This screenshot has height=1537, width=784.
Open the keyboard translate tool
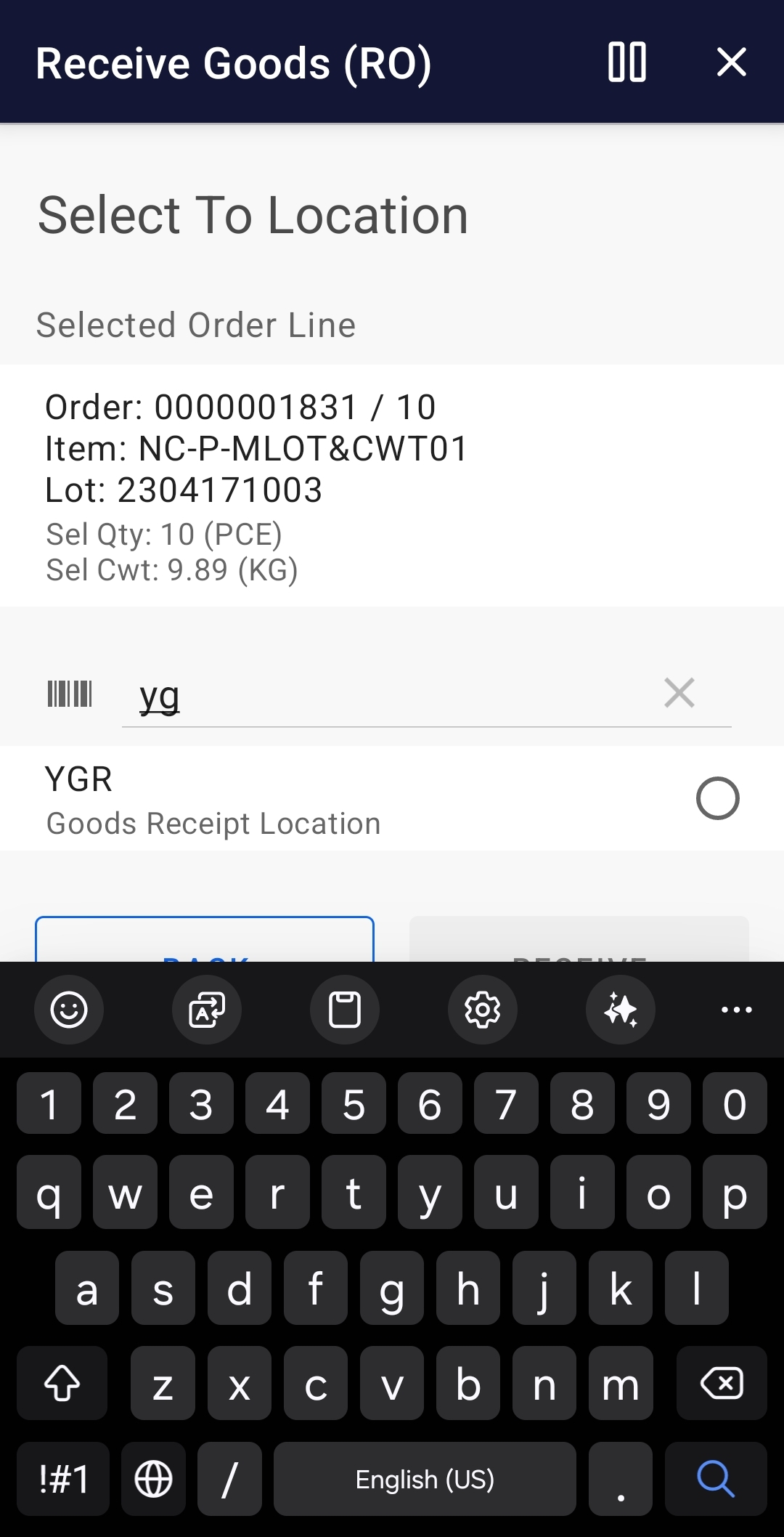[x=206, y=1010]
